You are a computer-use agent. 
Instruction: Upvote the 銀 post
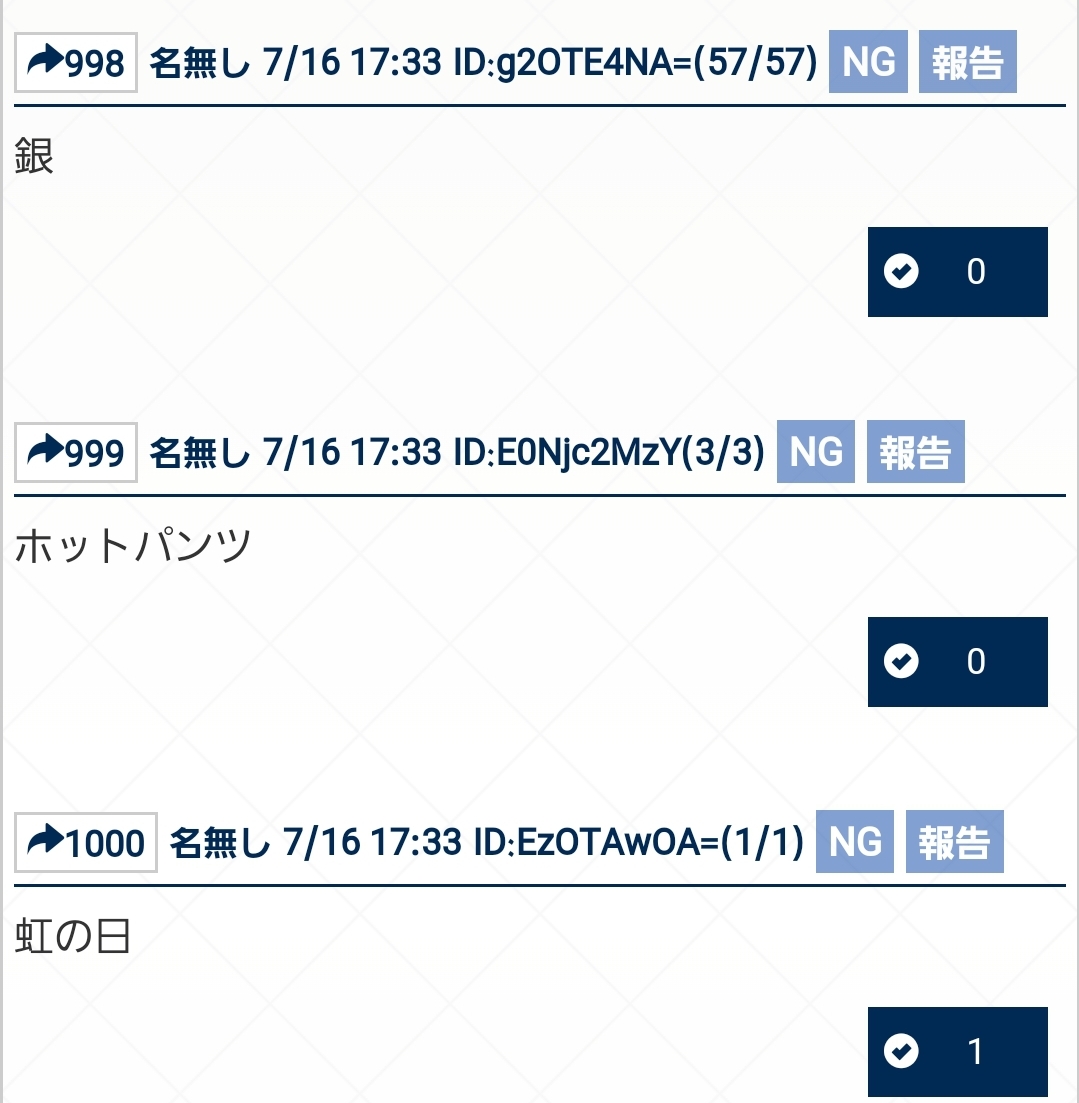coord(957,272)
